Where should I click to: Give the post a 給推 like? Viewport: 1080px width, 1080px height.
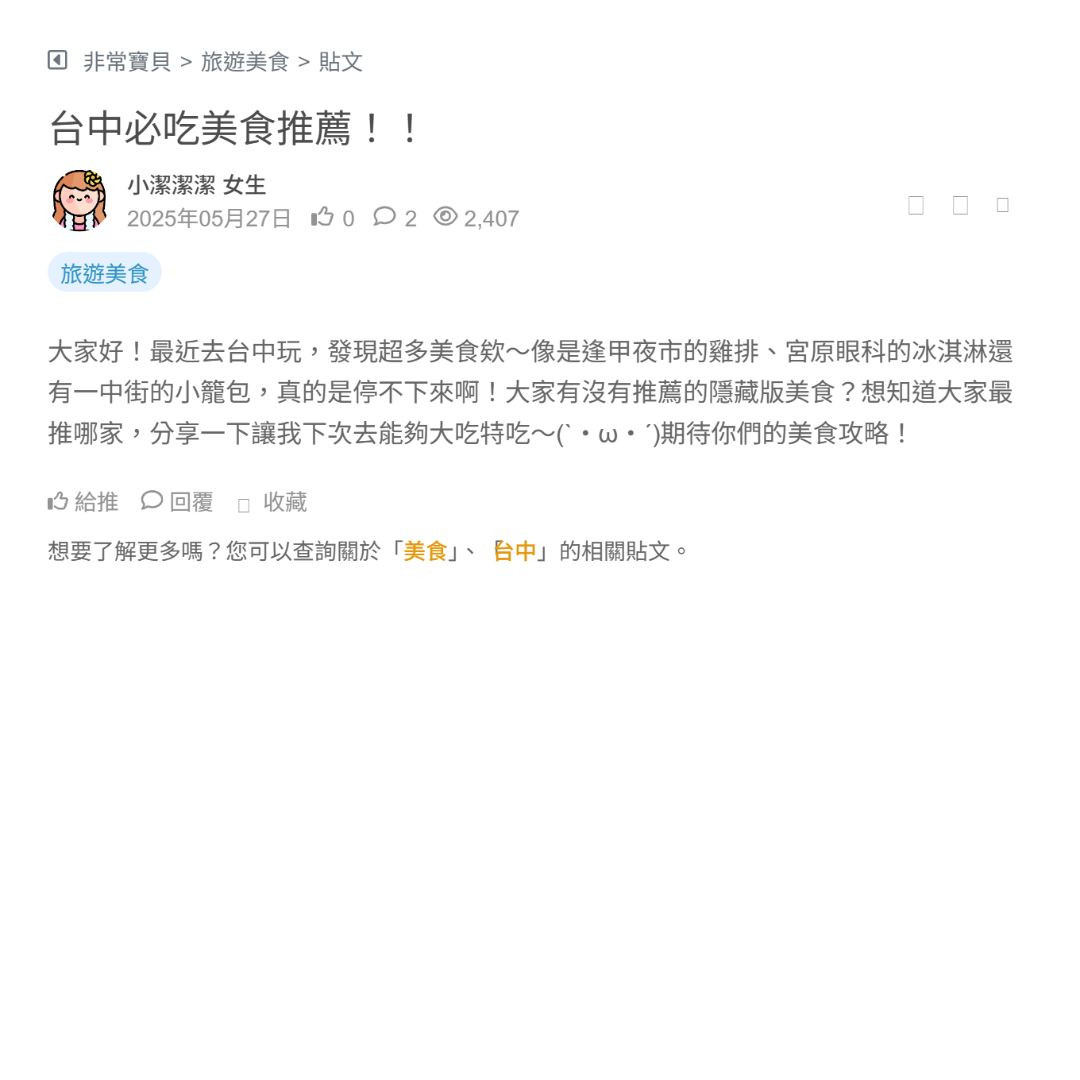click(83, 502)
